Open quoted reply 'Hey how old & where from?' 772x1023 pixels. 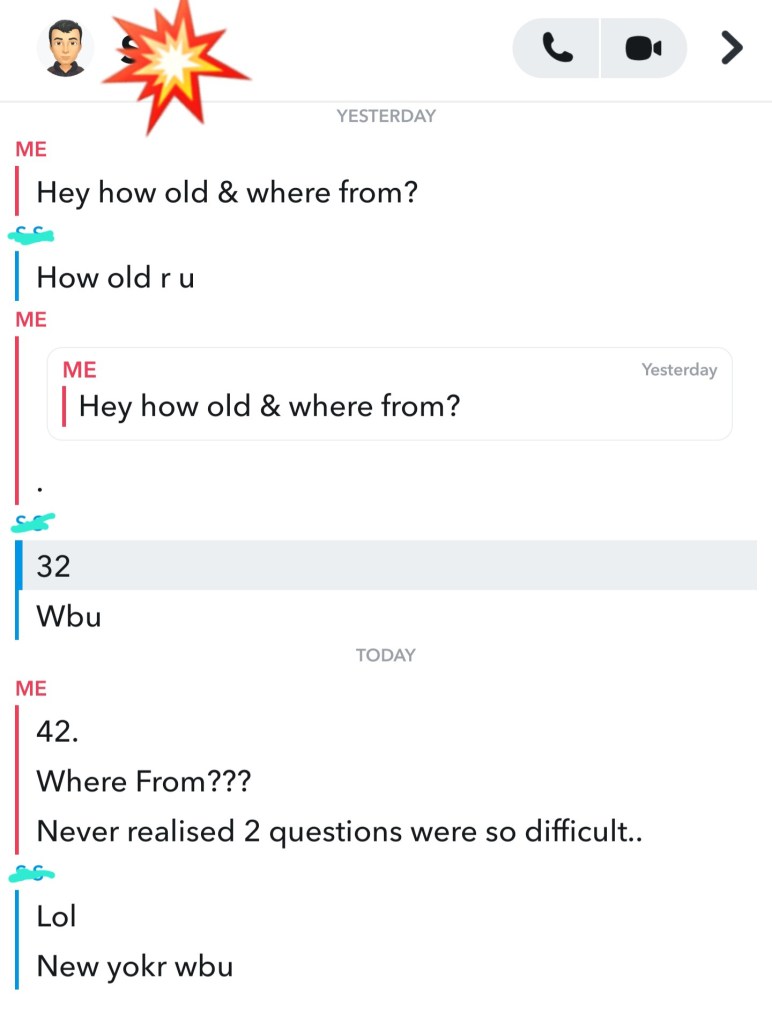(x=389, y=394)
